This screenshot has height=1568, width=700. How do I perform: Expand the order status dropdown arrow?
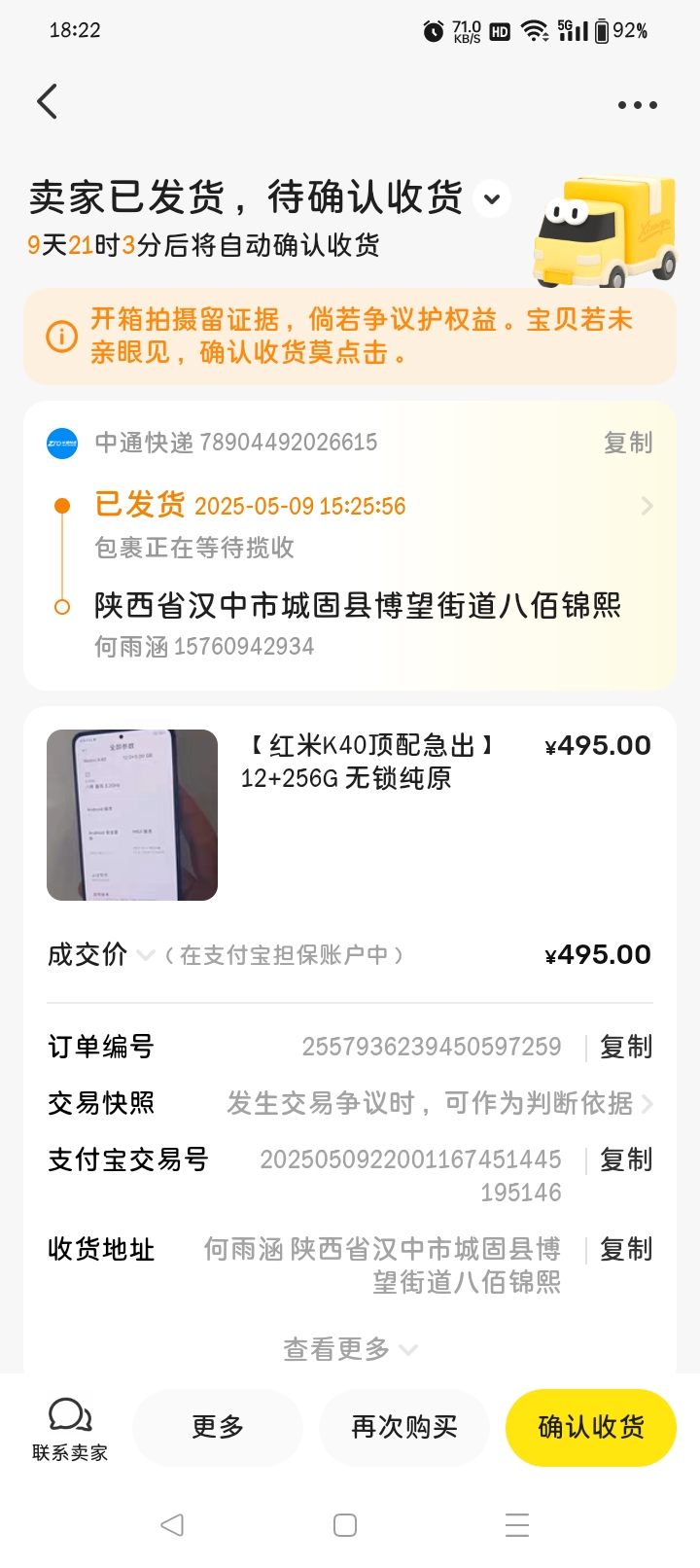click(492, 199)
